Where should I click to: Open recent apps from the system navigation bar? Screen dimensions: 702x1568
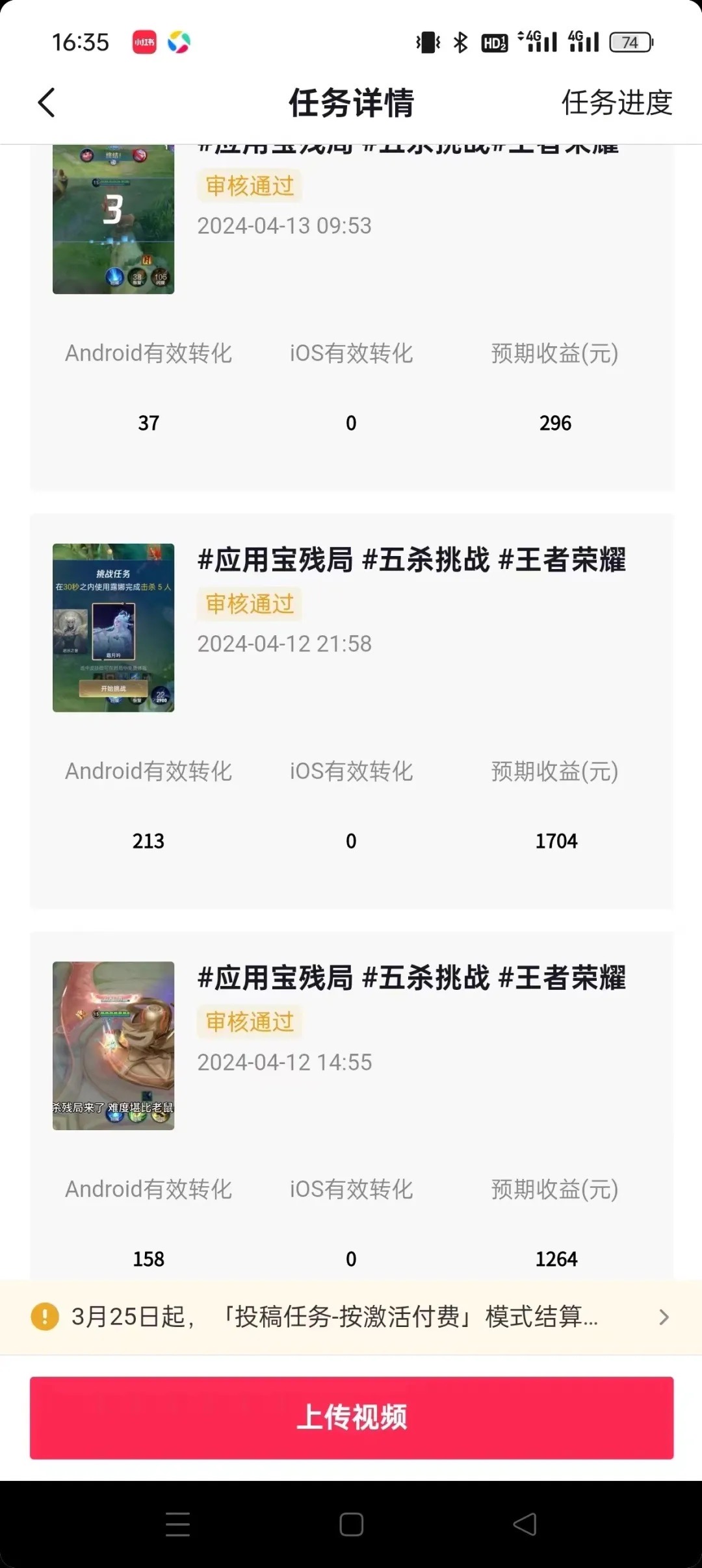(177, 1524)
